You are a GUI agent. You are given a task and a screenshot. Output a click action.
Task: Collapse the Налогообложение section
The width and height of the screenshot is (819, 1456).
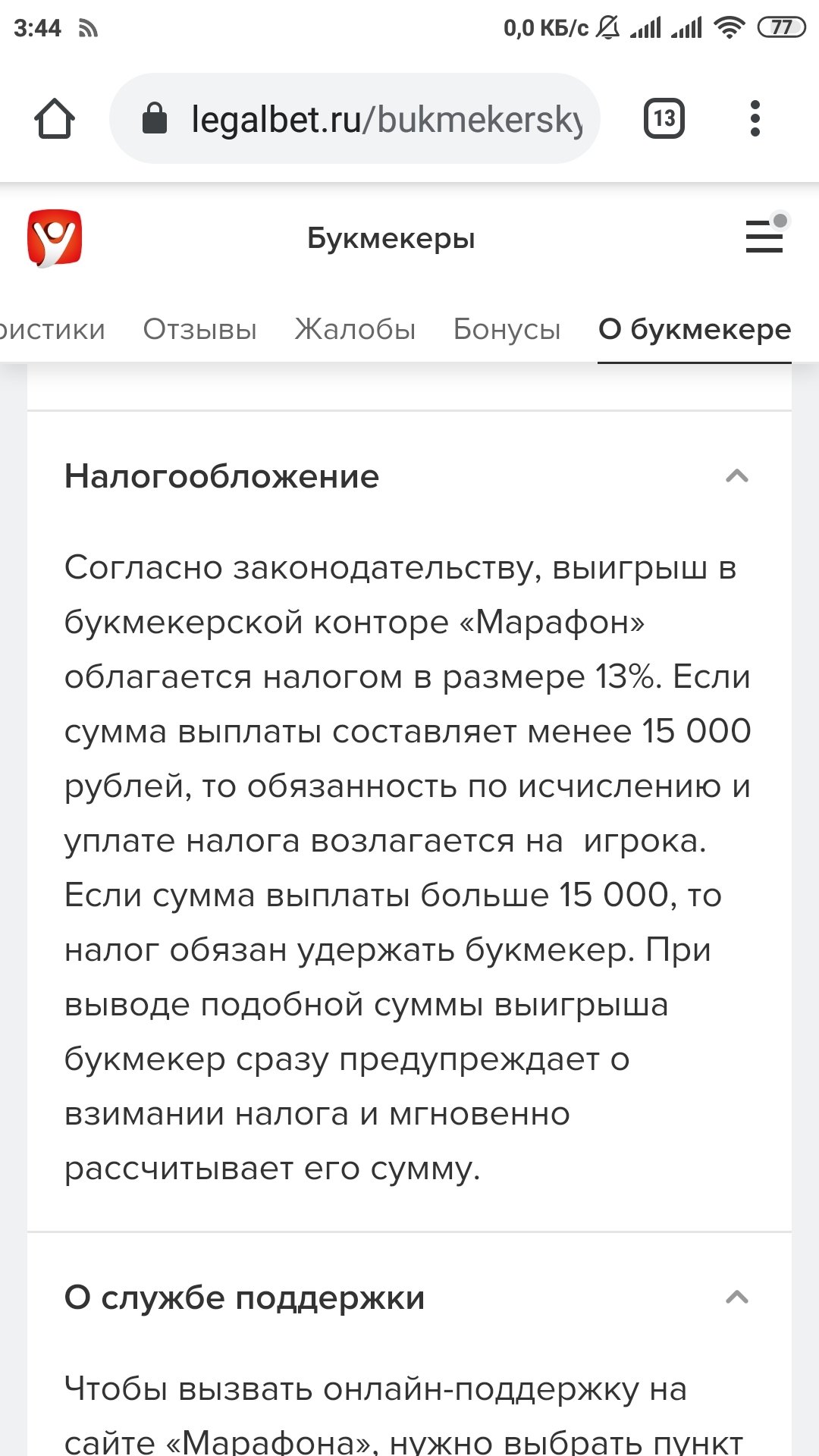coord(736,476)
